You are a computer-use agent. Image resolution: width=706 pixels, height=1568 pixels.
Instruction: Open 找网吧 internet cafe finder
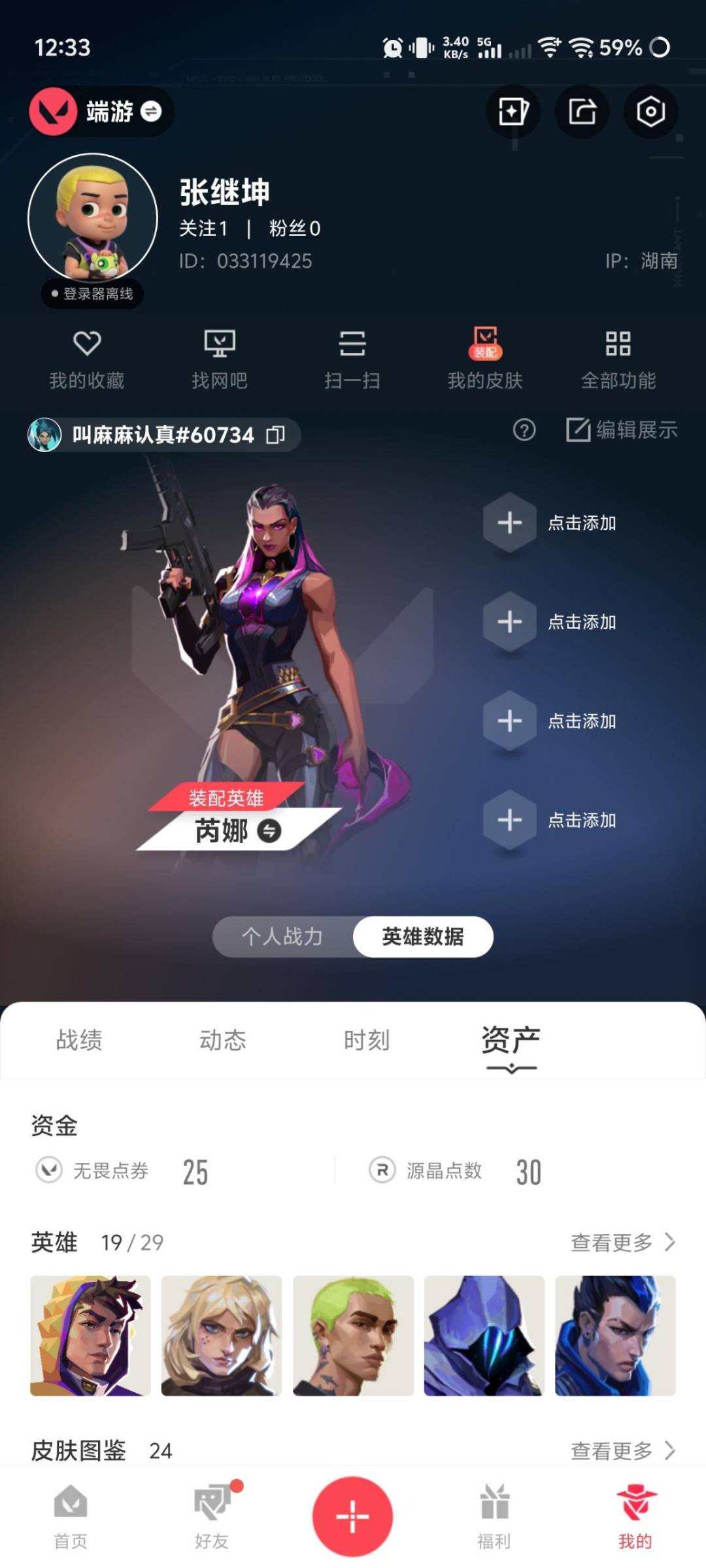(x=220, y=358)
